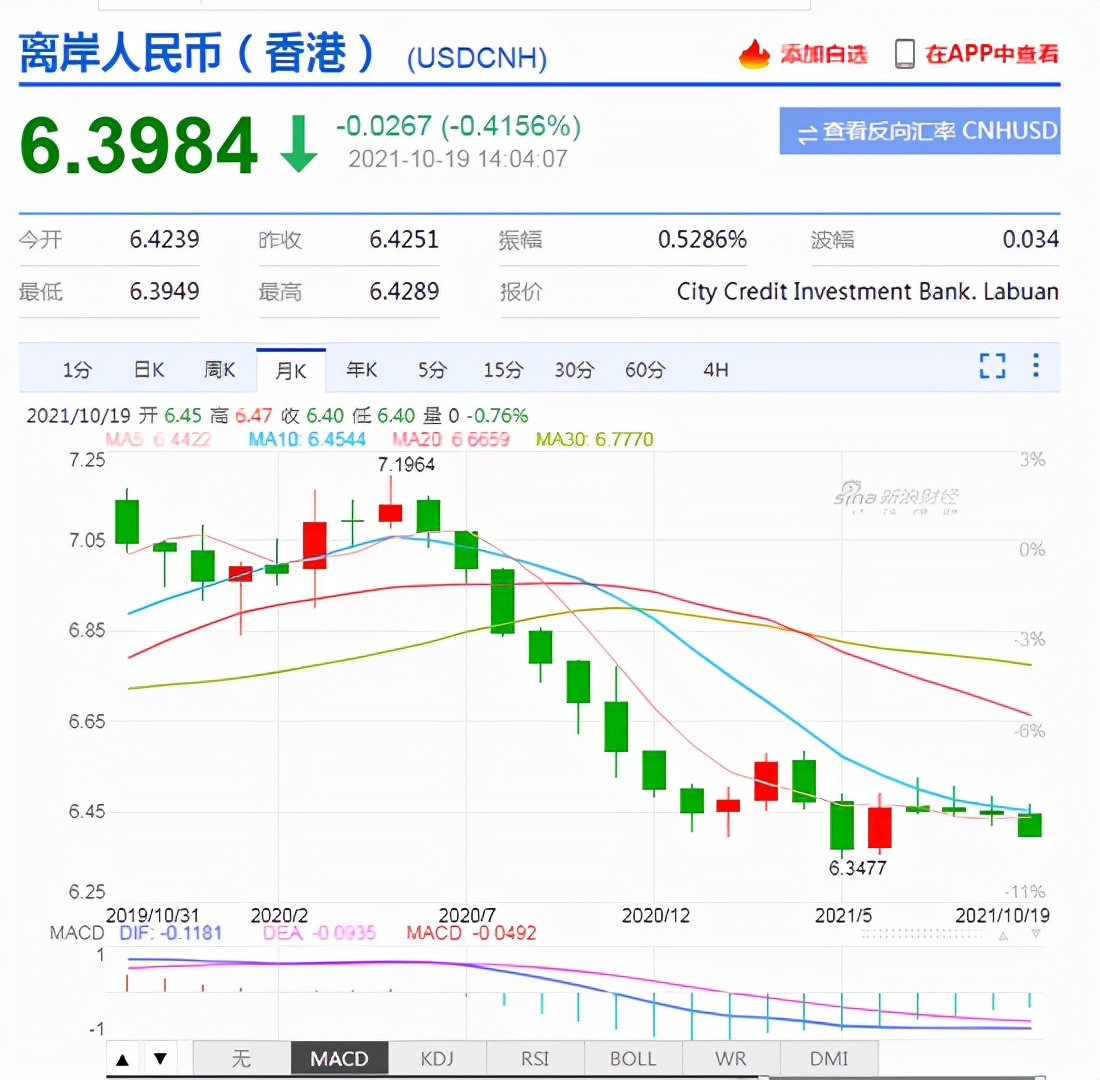Select the 年K chart tab
Image resolution: width=1100 pixels, height=1080 pixels.
[x=361, y=370]
